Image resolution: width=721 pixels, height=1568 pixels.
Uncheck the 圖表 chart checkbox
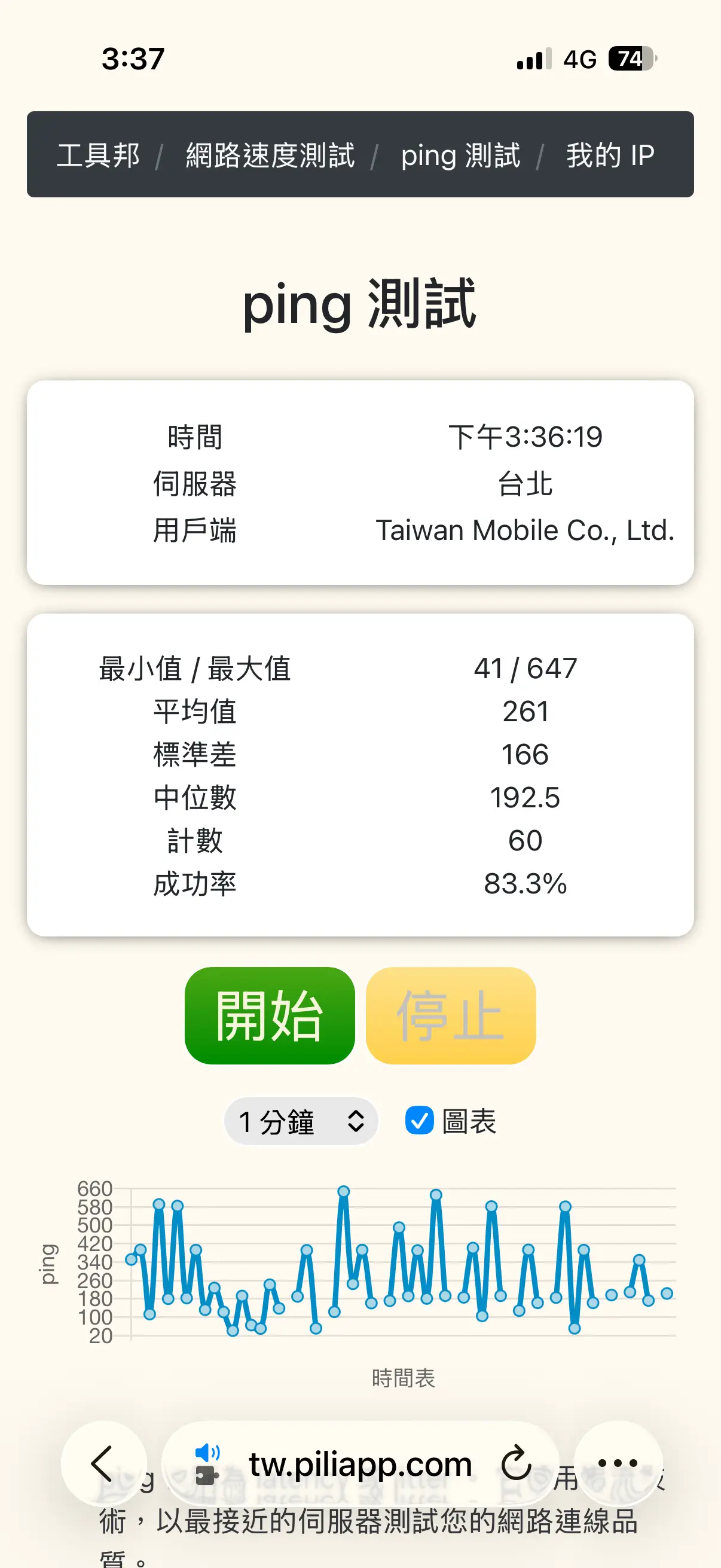(419, 1121)
